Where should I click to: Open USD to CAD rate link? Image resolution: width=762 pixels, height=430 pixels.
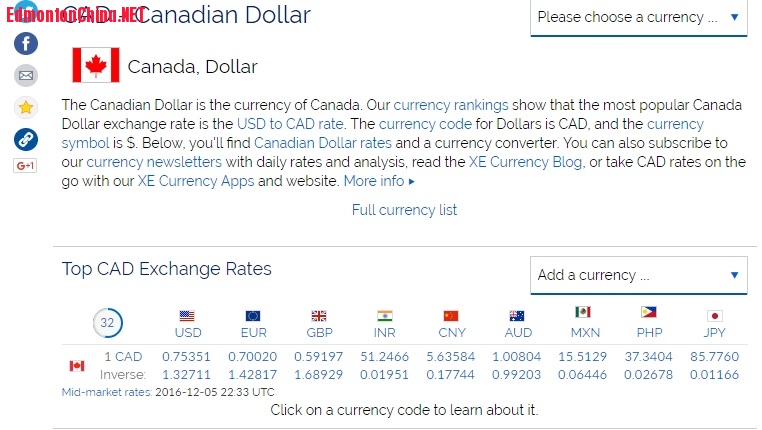(290, 124)
